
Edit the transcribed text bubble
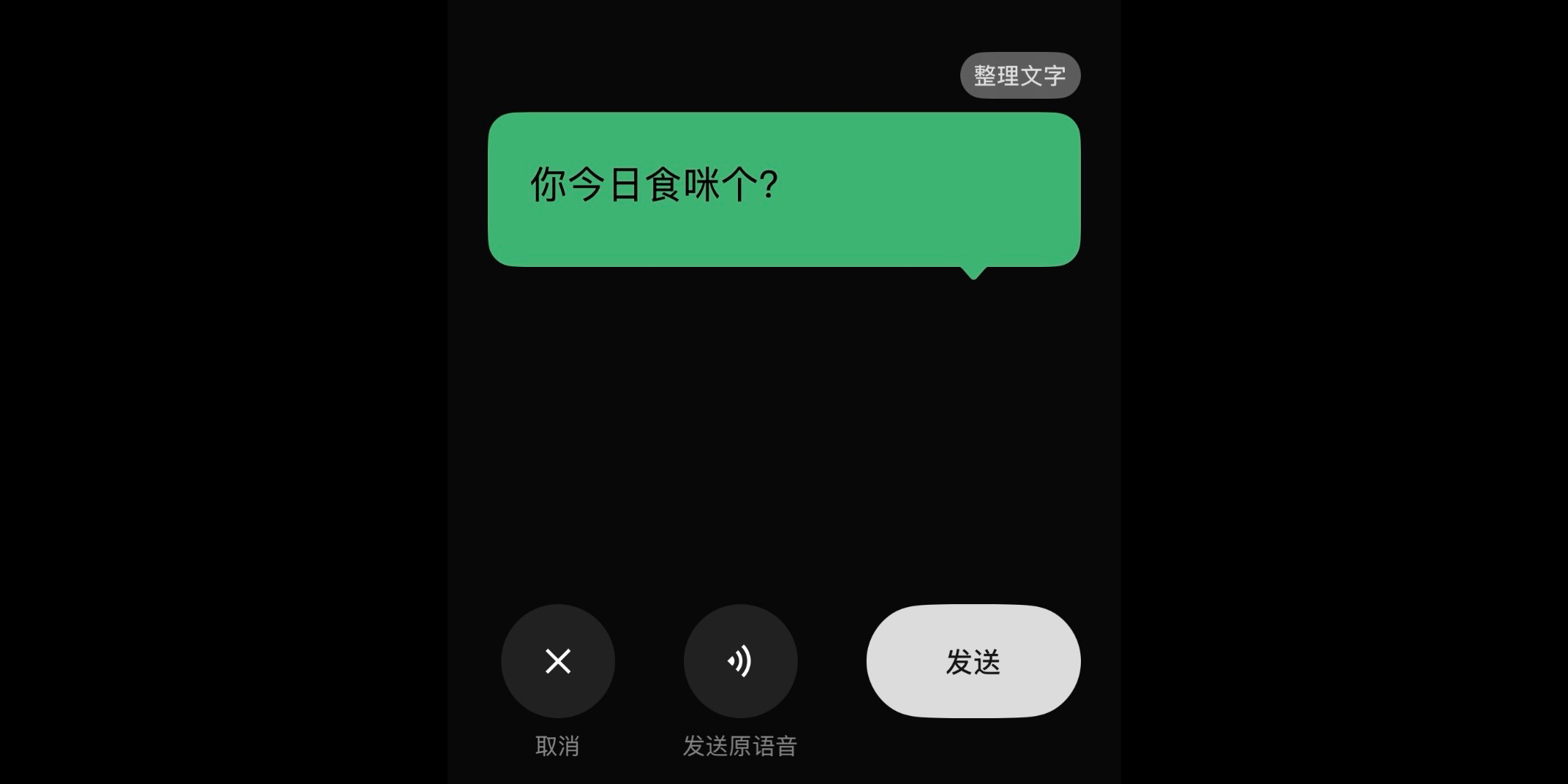783,189
